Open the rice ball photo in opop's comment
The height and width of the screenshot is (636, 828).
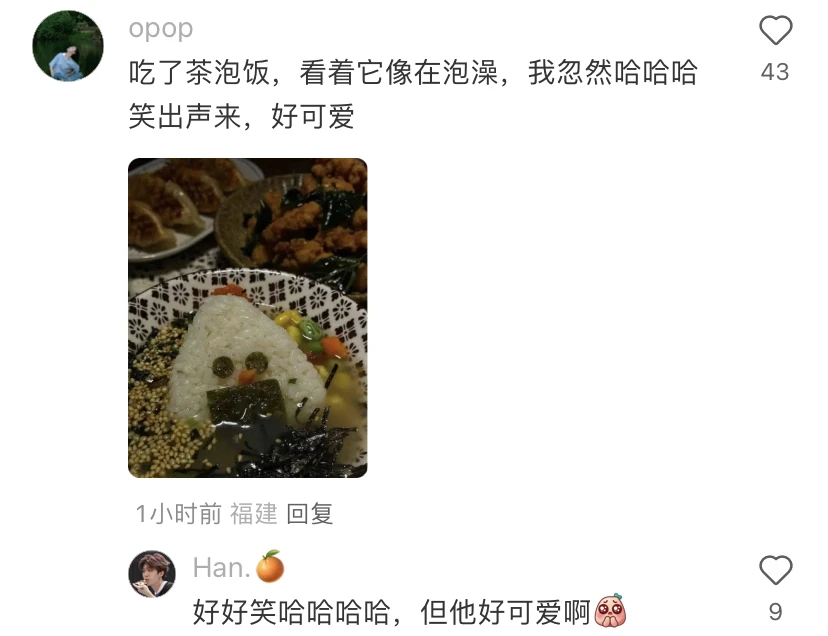pyautogui.click(x=247, y=317)
